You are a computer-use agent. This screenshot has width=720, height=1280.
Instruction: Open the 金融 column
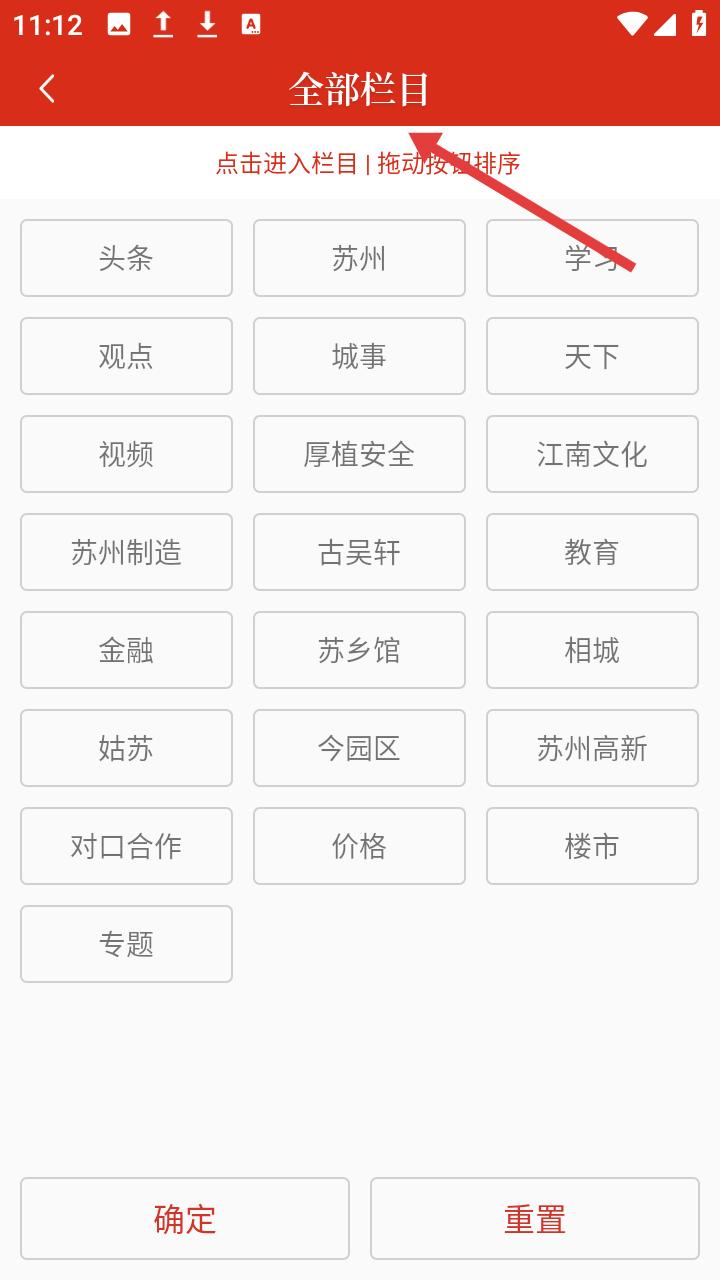point(126,650)
